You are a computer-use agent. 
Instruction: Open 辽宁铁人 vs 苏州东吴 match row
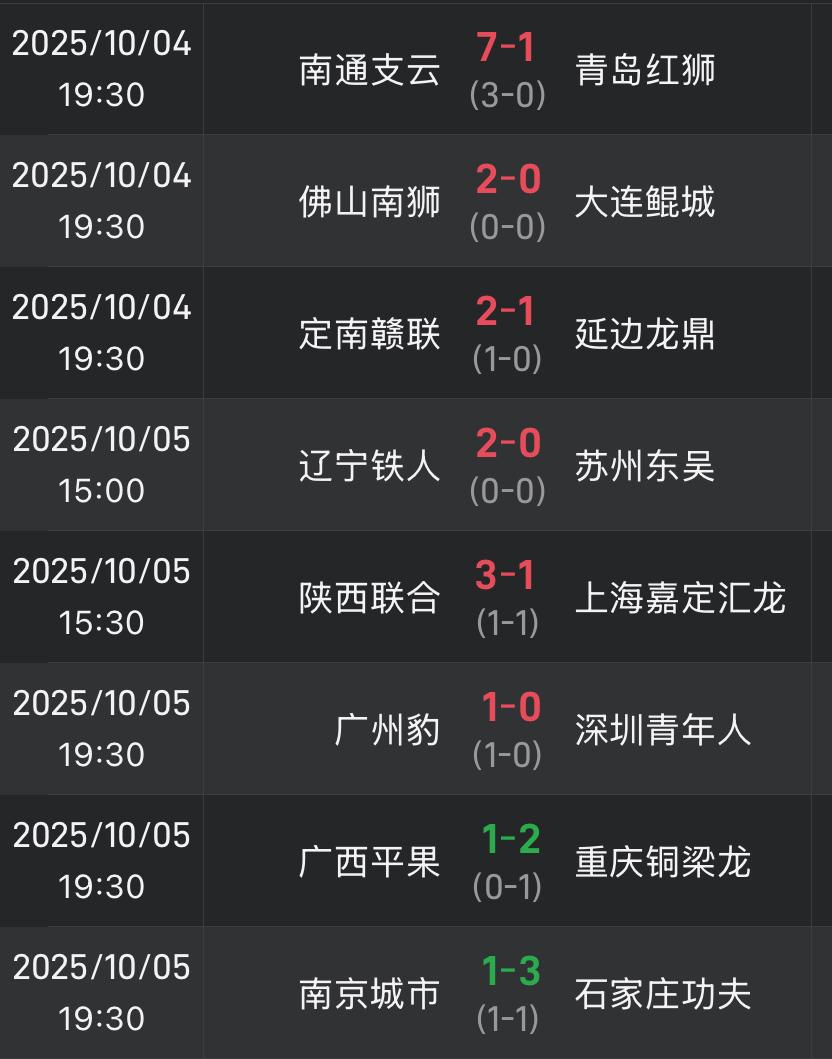[x=508, y=465]
